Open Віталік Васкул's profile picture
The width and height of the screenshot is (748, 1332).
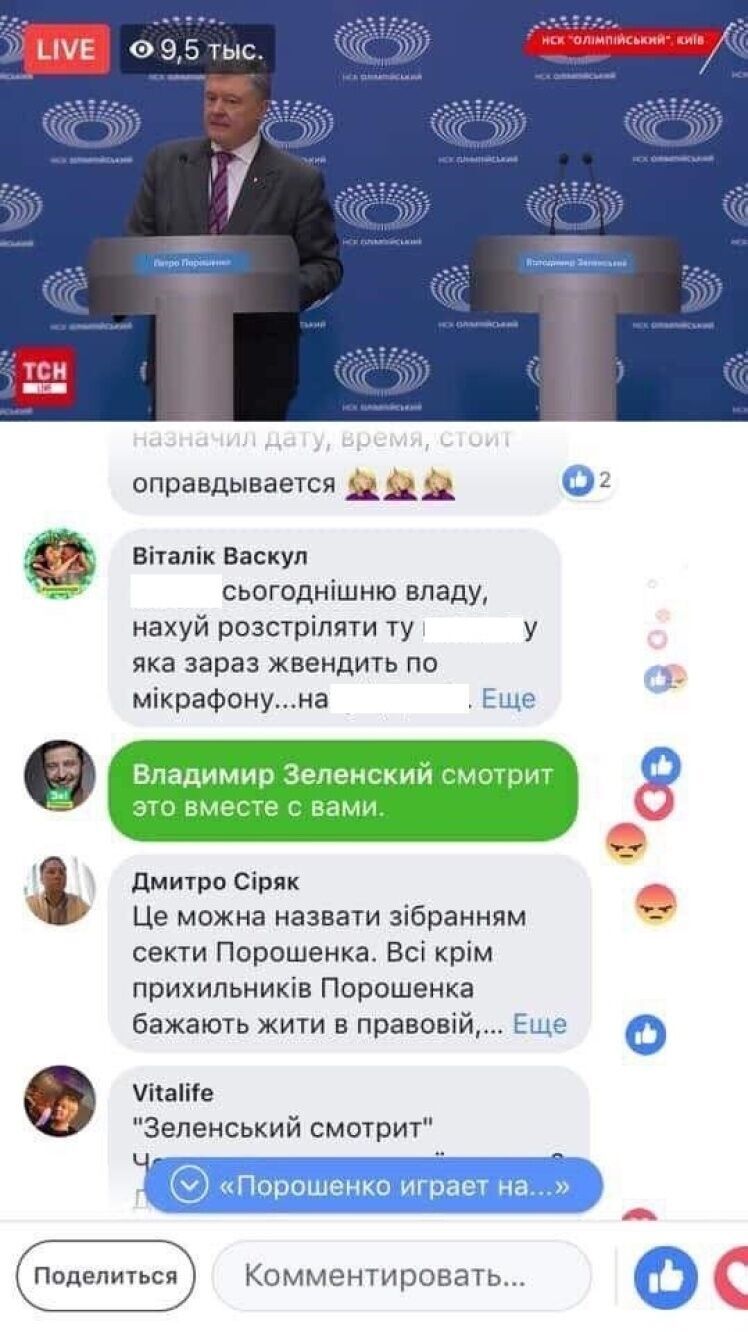click(x=60, y=565)
